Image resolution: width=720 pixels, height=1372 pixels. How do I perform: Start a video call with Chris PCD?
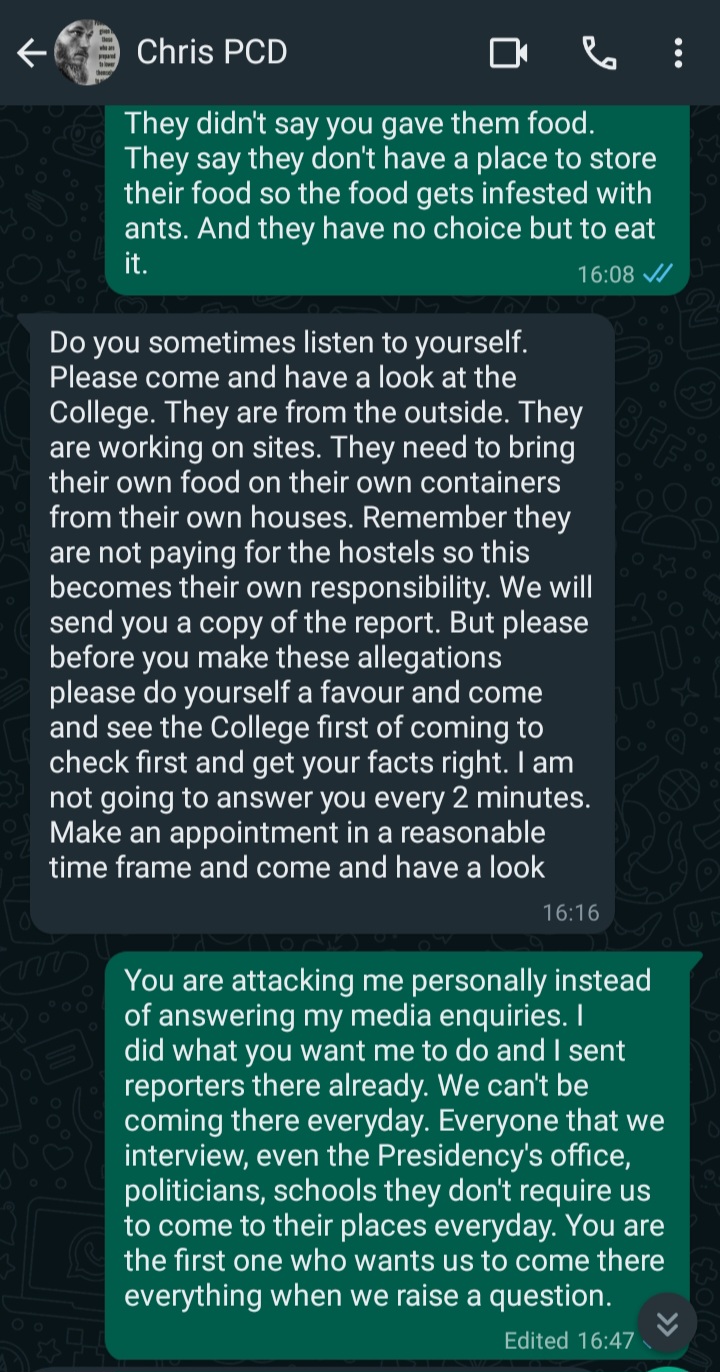508,53
